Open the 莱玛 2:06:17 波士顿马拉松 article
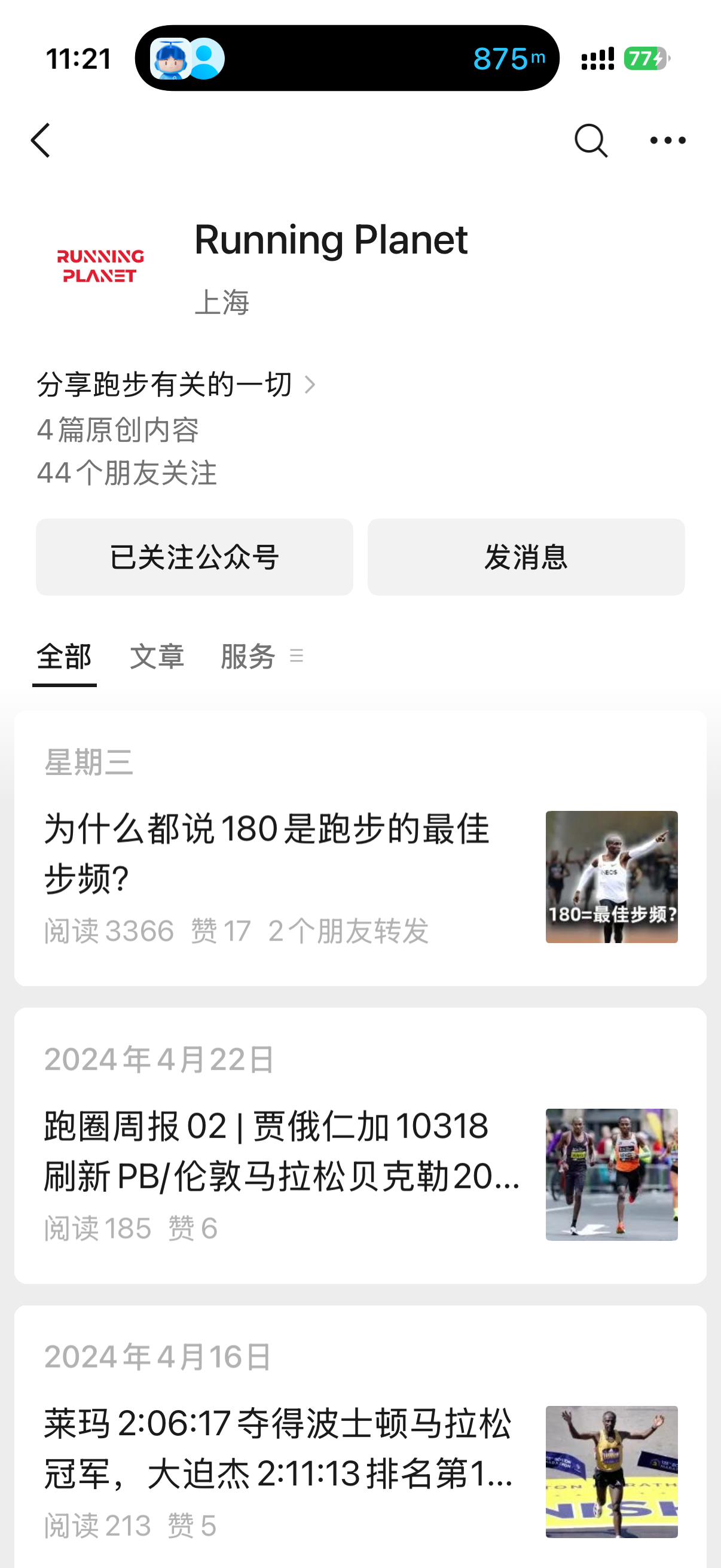Viewport: 721px width, 1568px height. 280,1448
